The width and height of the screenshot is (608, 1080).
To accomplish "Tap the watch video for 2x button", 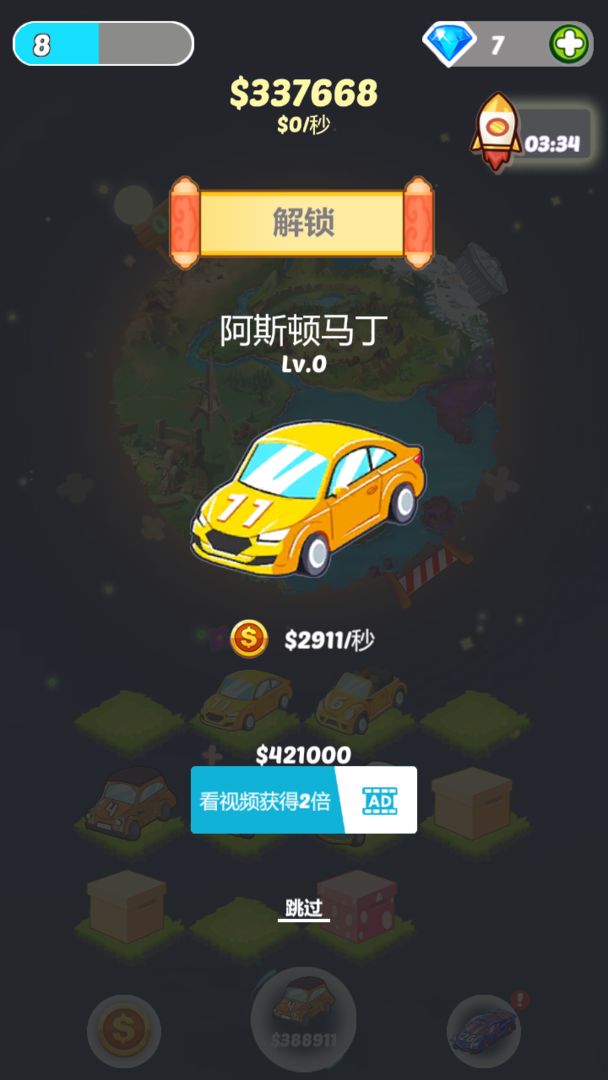I will point(303,800).
